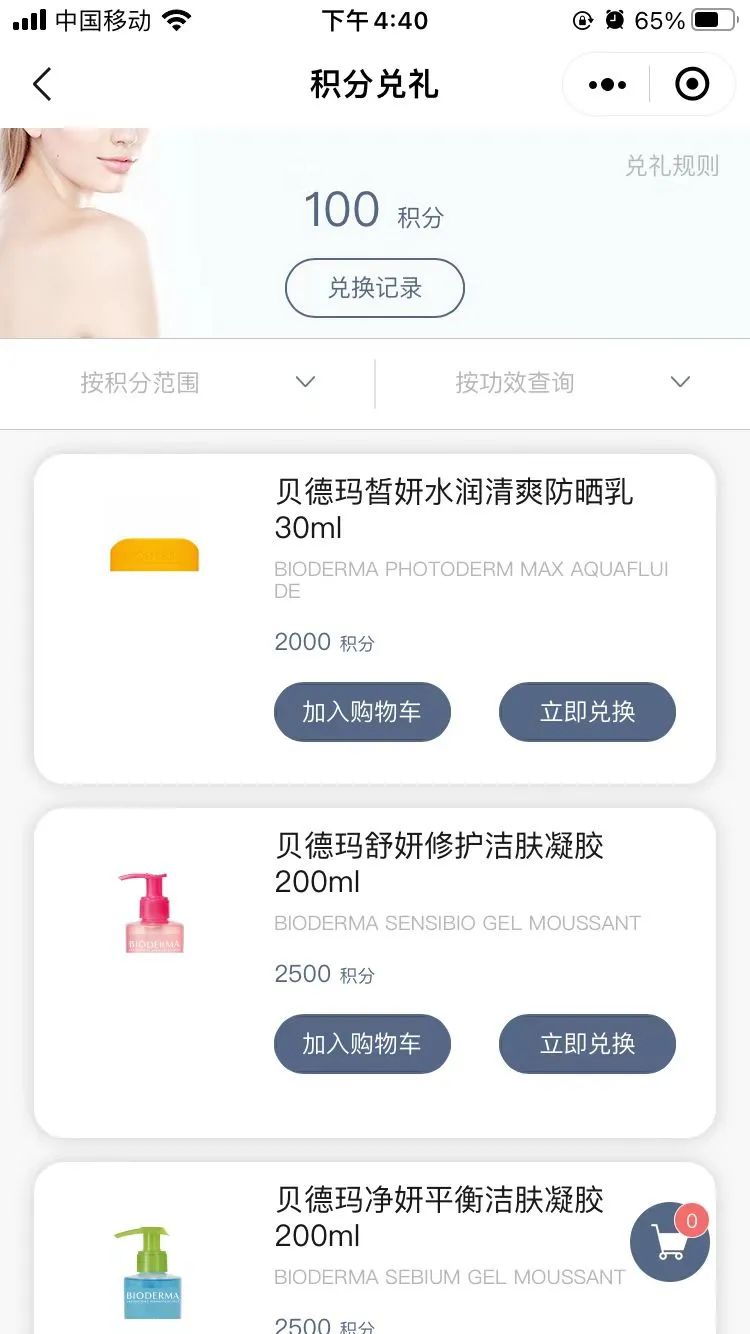Tap the back arrow at top left
750x1334 pixels.
[x=42, y=84]
